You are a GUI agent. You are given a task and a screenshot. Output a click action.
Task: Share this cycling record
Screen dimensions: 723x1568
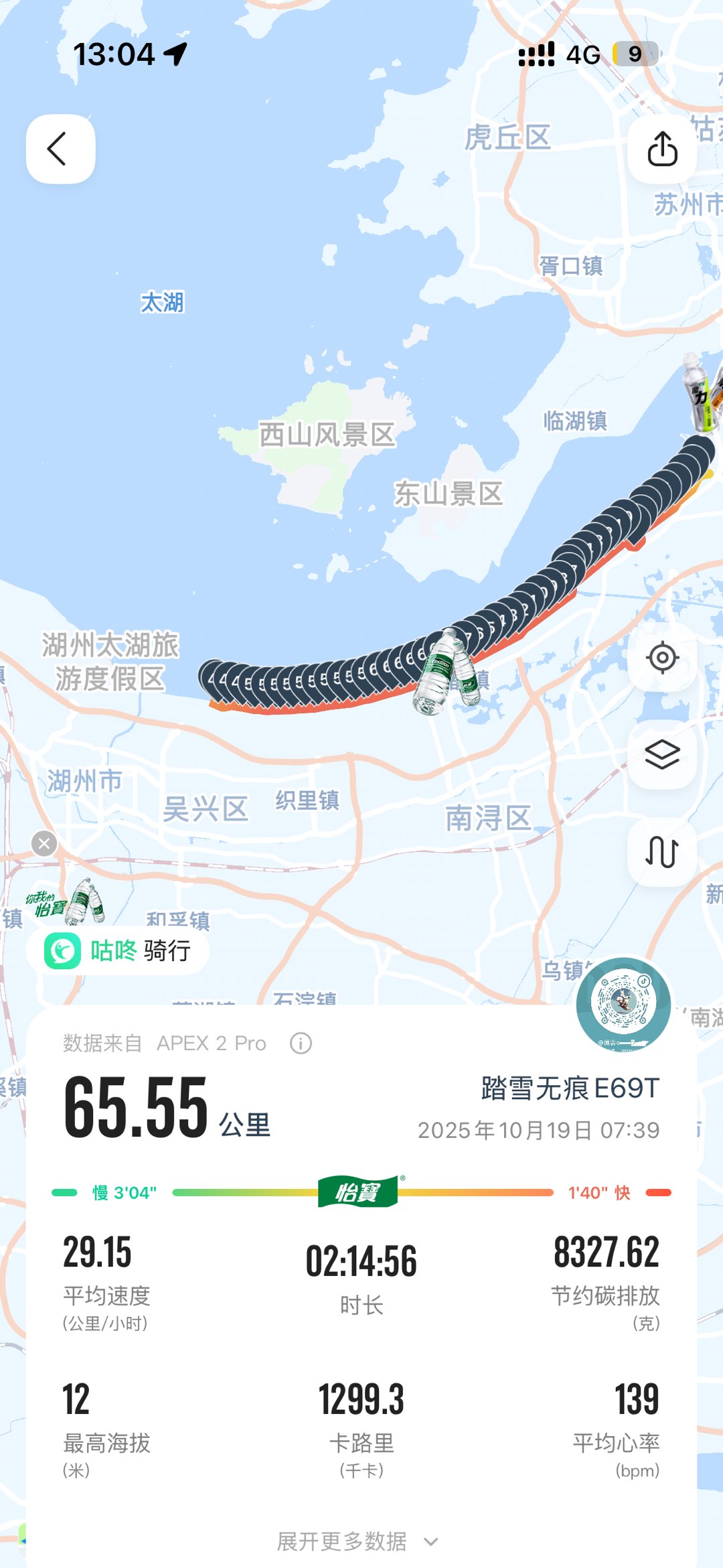[662, 149]
